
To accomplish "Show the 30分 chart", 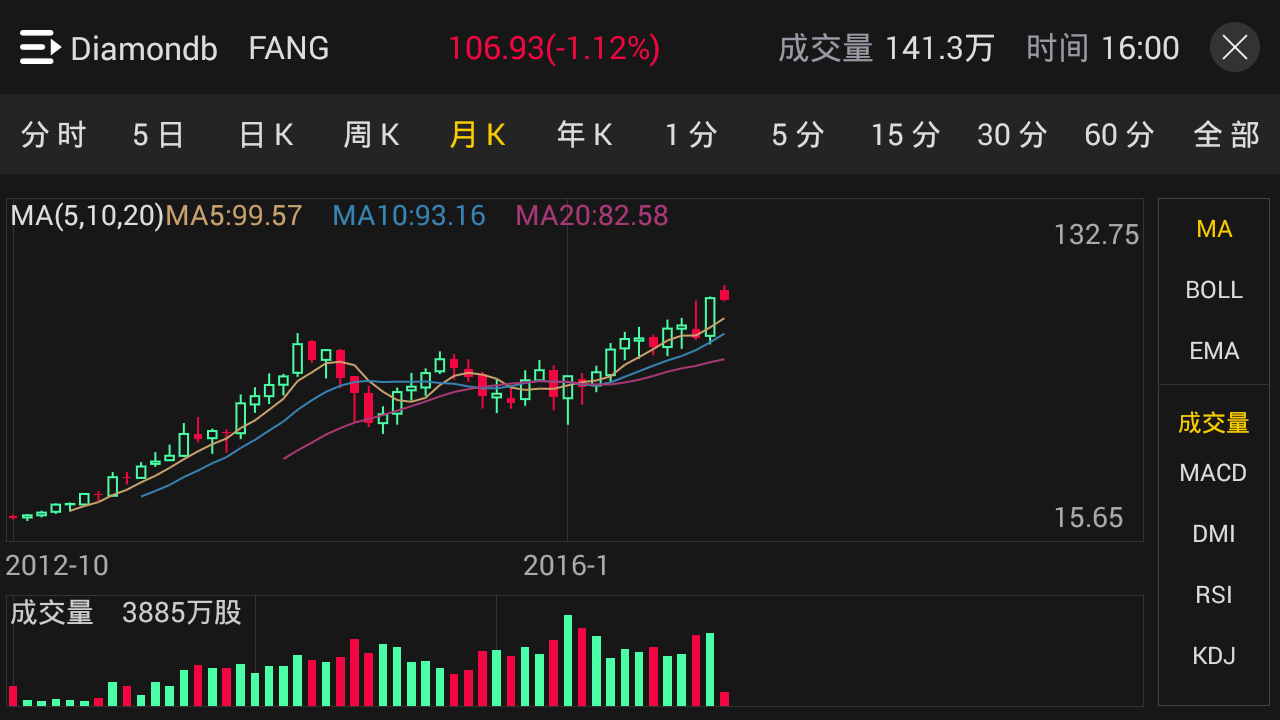I will (1012, 135).
